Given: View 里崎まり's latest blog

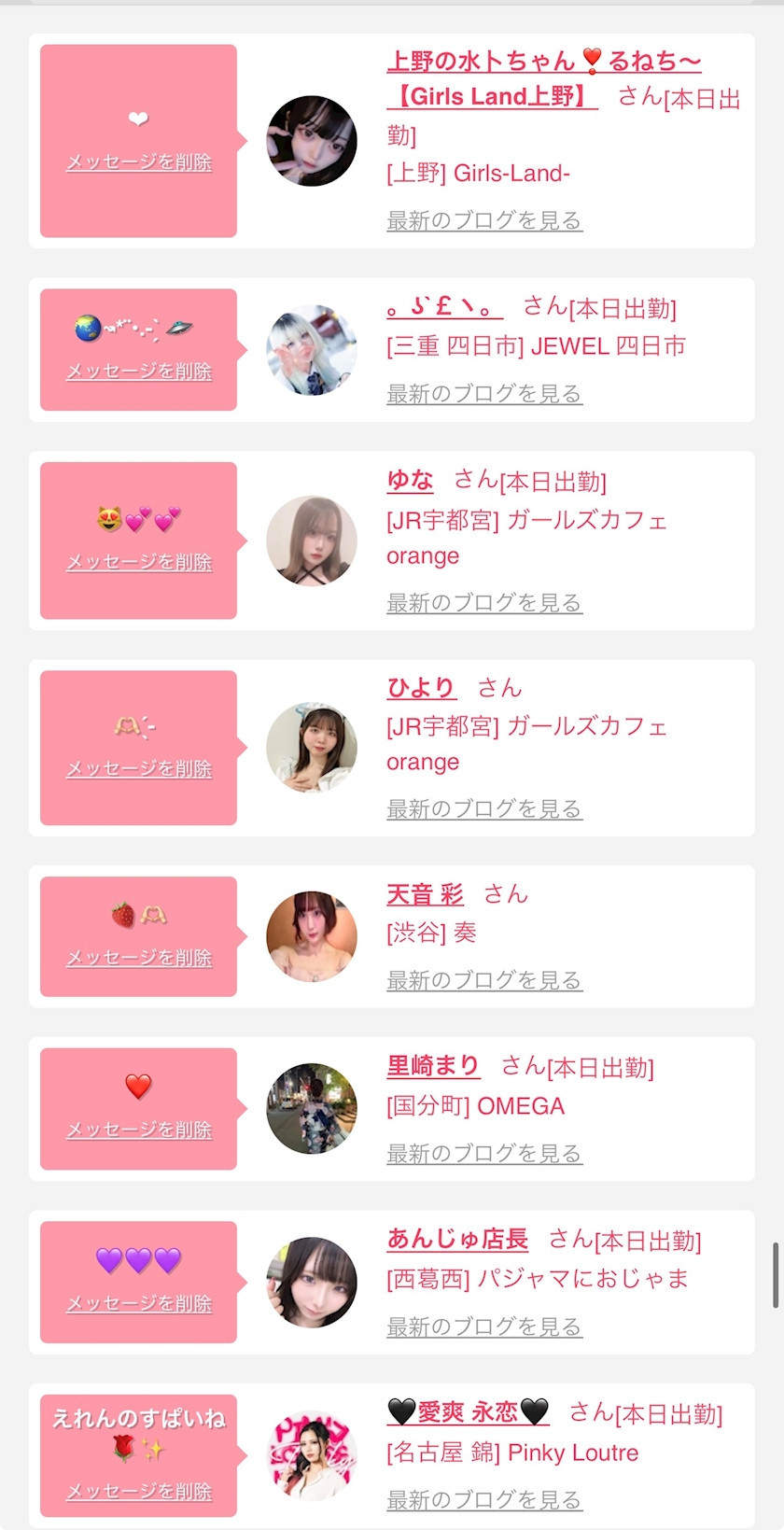Looking at the screenshot, I should 484,1154.
